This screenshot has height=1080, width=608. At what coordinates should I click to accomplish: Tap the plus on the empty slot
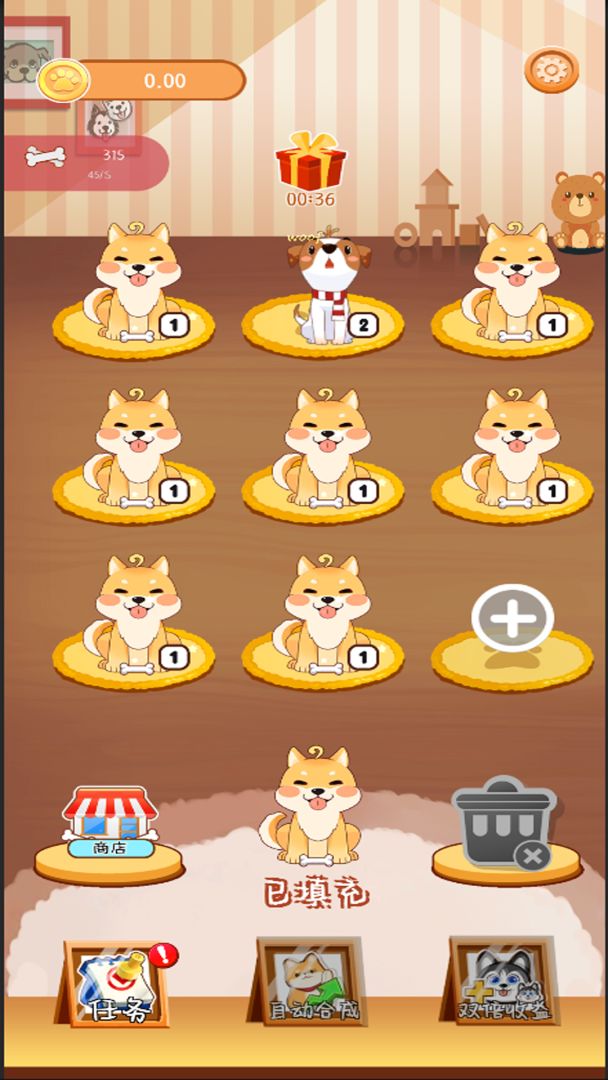click(512, 618)
